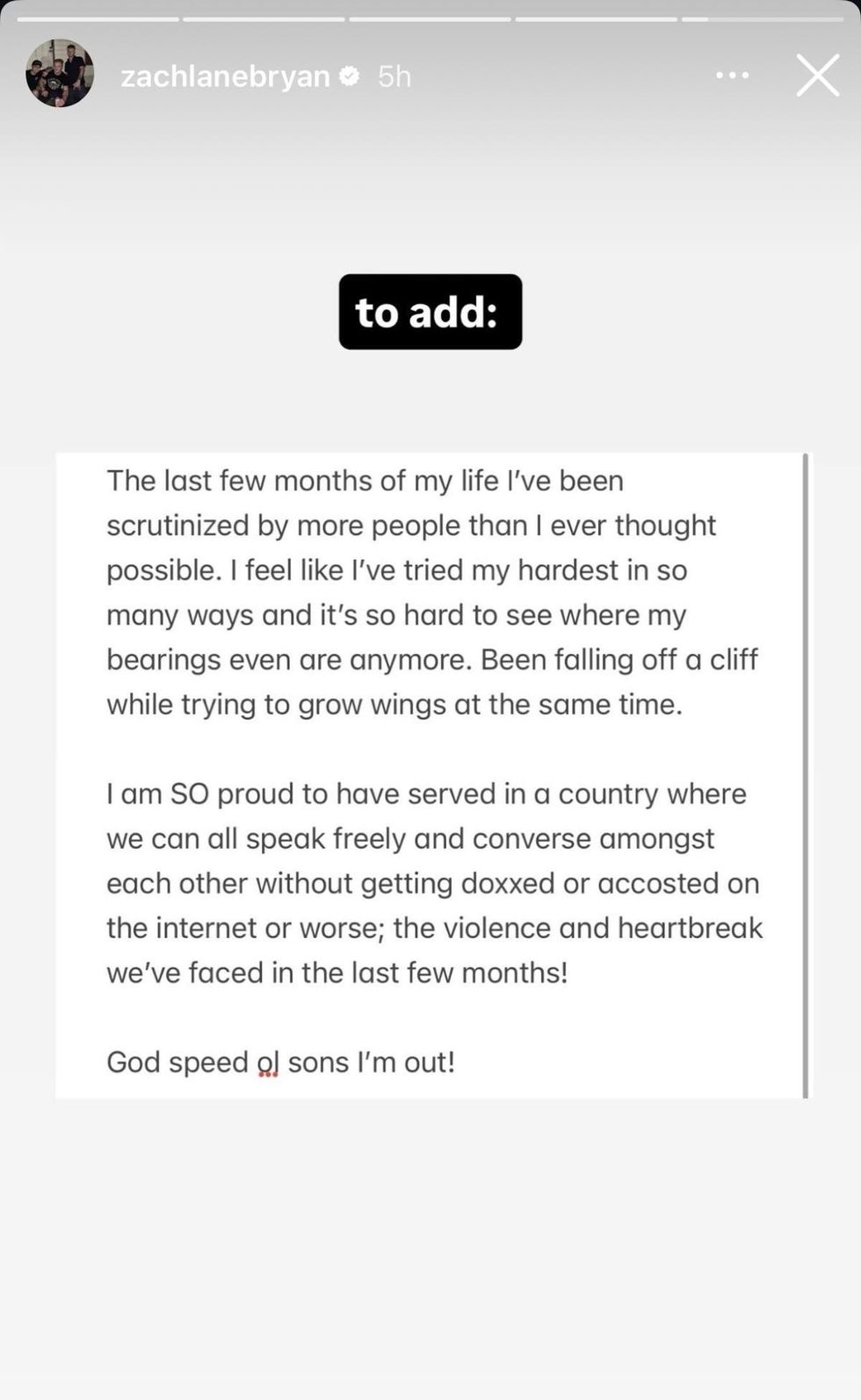Open the story's three-dot options menu

pyautogui.click(x=732, y=76)
